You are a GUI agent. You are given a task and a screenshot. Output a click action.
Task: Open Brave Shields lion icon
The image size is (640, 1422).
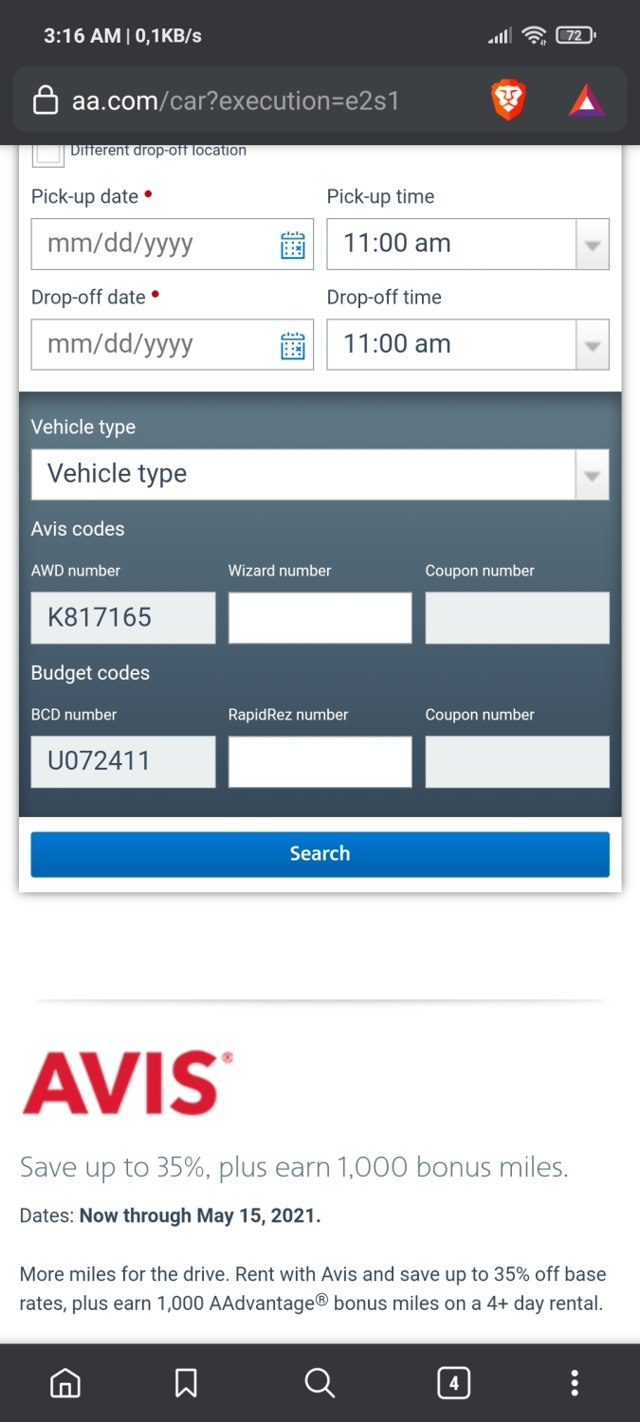[508, 100]
